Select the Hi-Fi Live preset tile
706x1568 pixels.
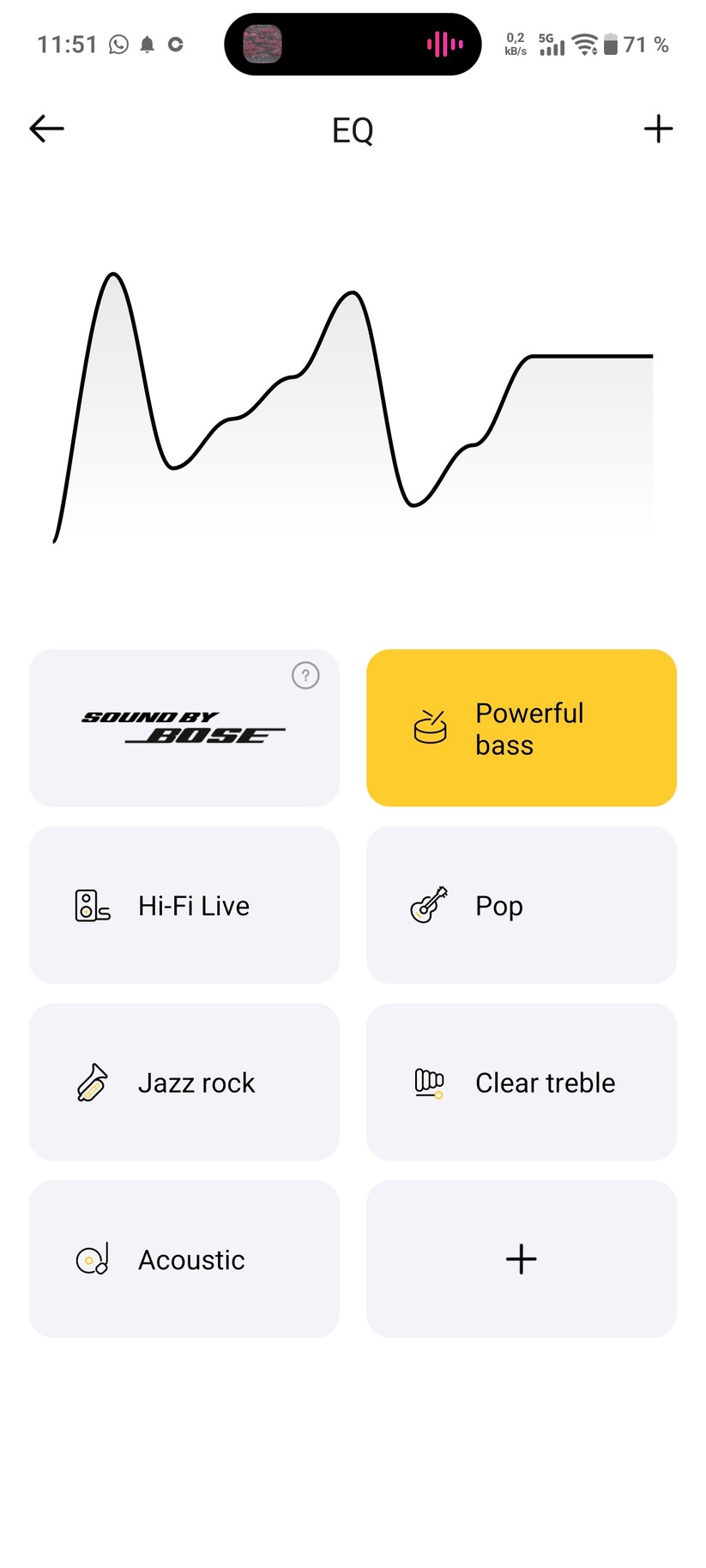[184, 905]
